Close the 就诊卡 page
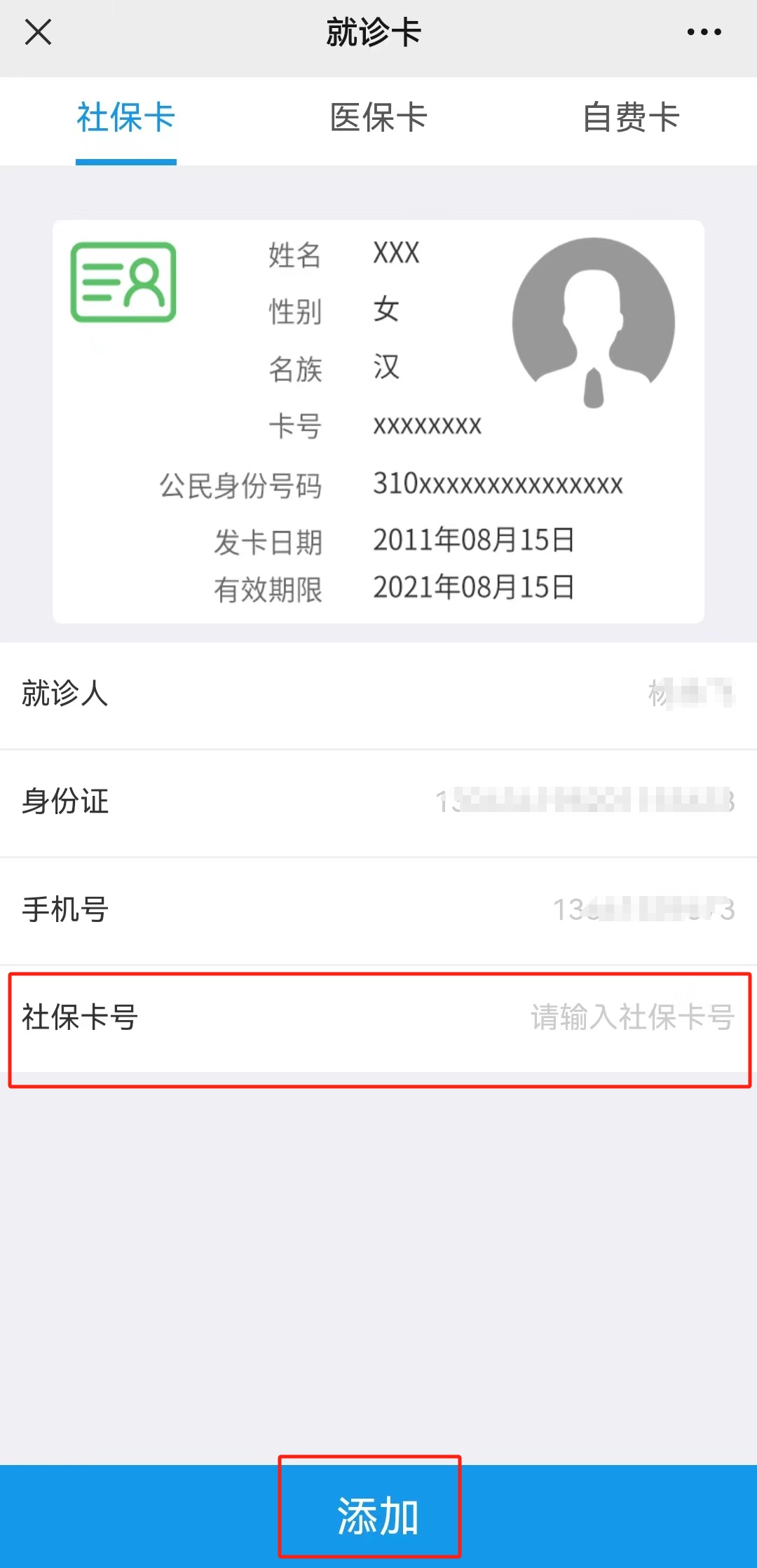This screenshot has width=757, height=1568. (x=38, y=32)
